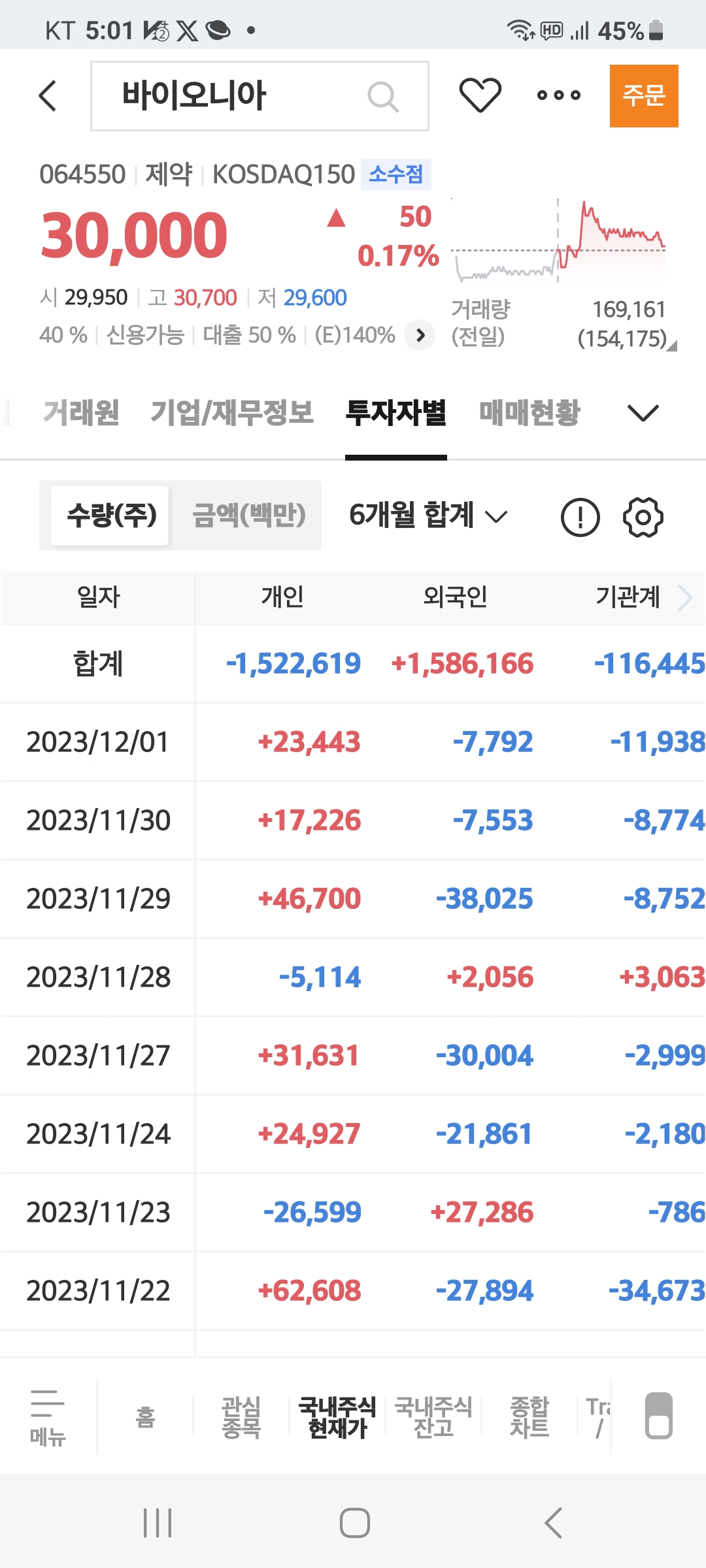
Task: Show more investor columns with right arrow
Action: pyautogui.click(x=684, y=597)
